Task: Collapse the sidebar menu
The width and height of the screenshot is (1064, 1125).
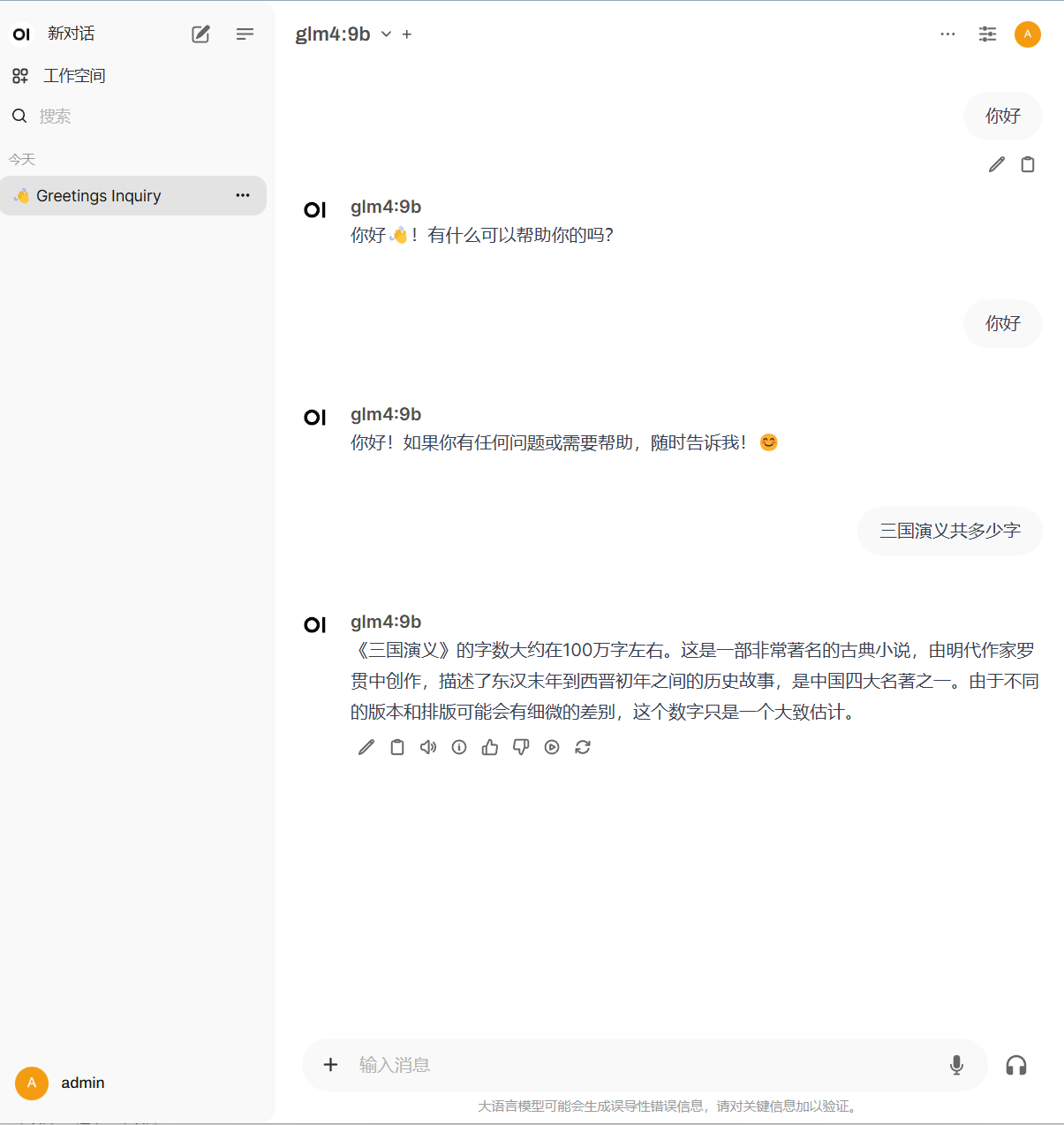Action: [x=245, y=34]
